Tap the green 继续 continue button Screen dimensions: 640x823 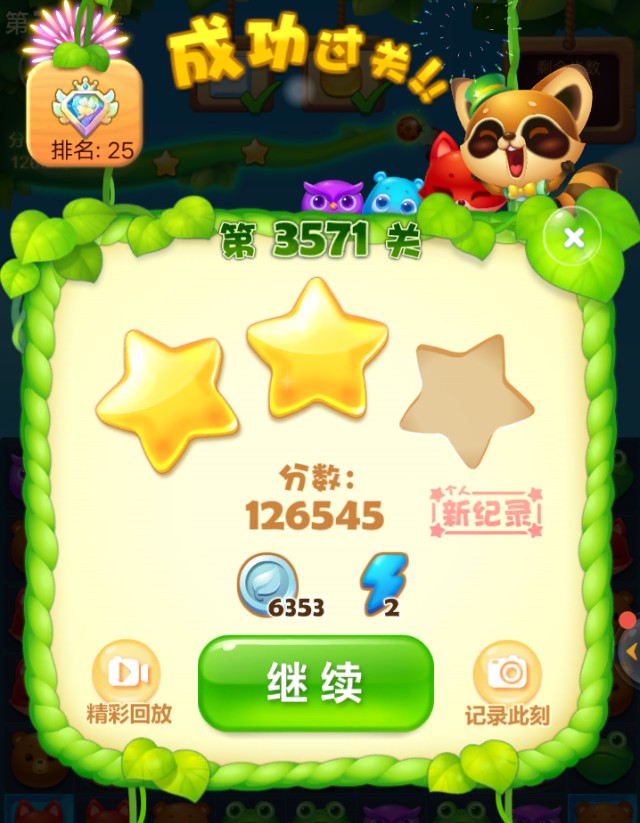point(315,682)
